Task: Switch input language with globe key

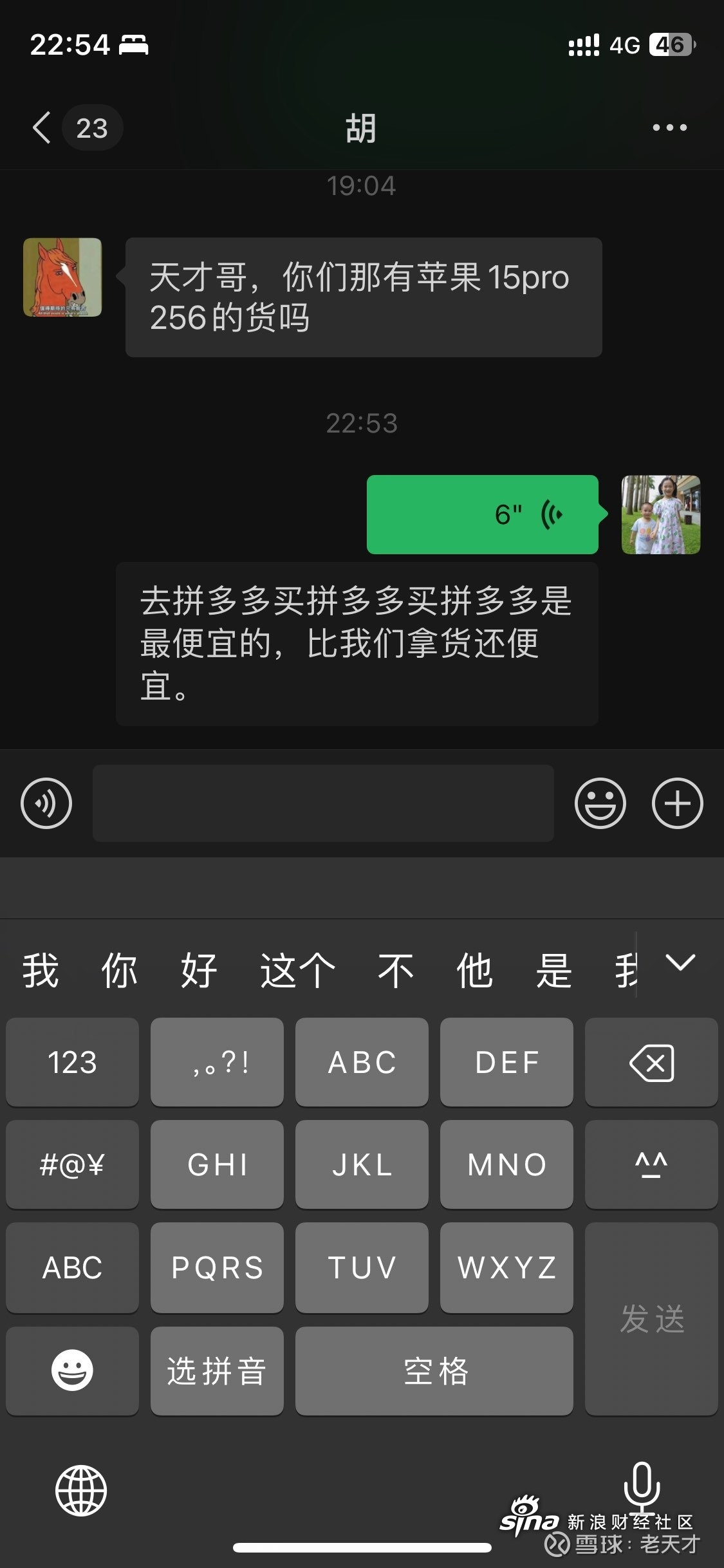Action: pyautogui.click(x=81, y=1490)
